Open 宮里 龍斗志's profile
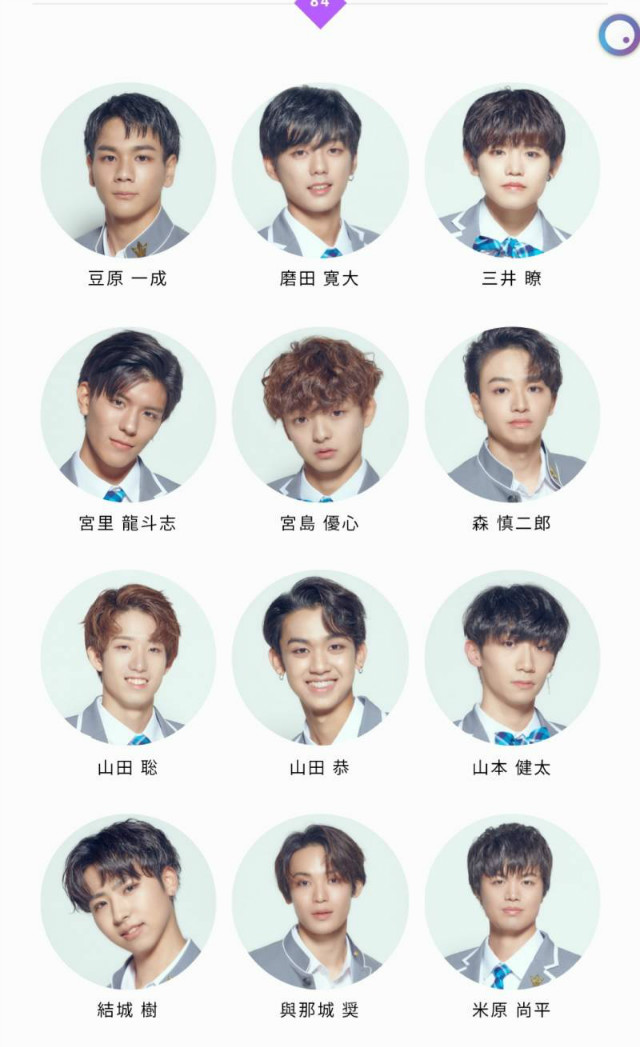 128,415
